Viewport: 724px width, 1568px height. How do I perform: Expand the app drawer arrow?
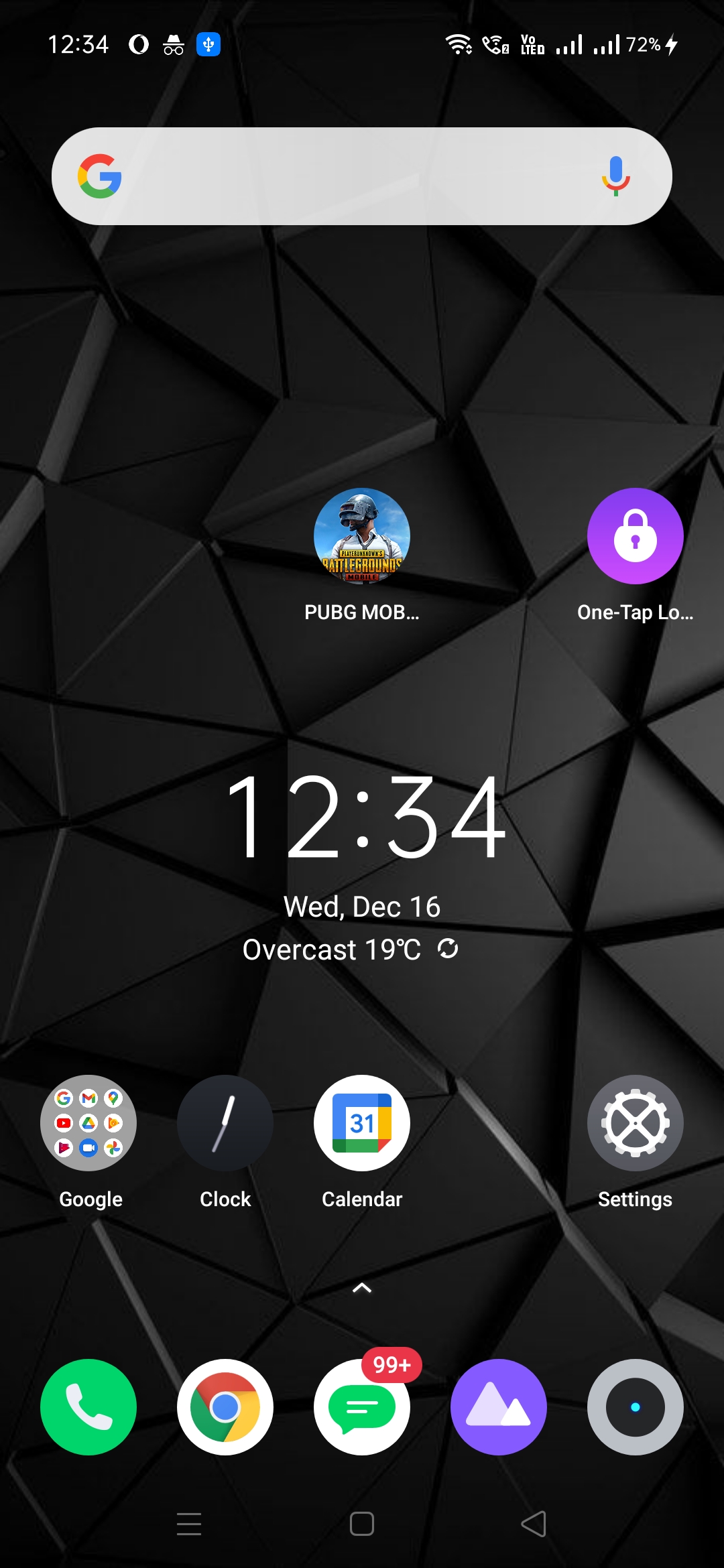[x=362, y=1288]
